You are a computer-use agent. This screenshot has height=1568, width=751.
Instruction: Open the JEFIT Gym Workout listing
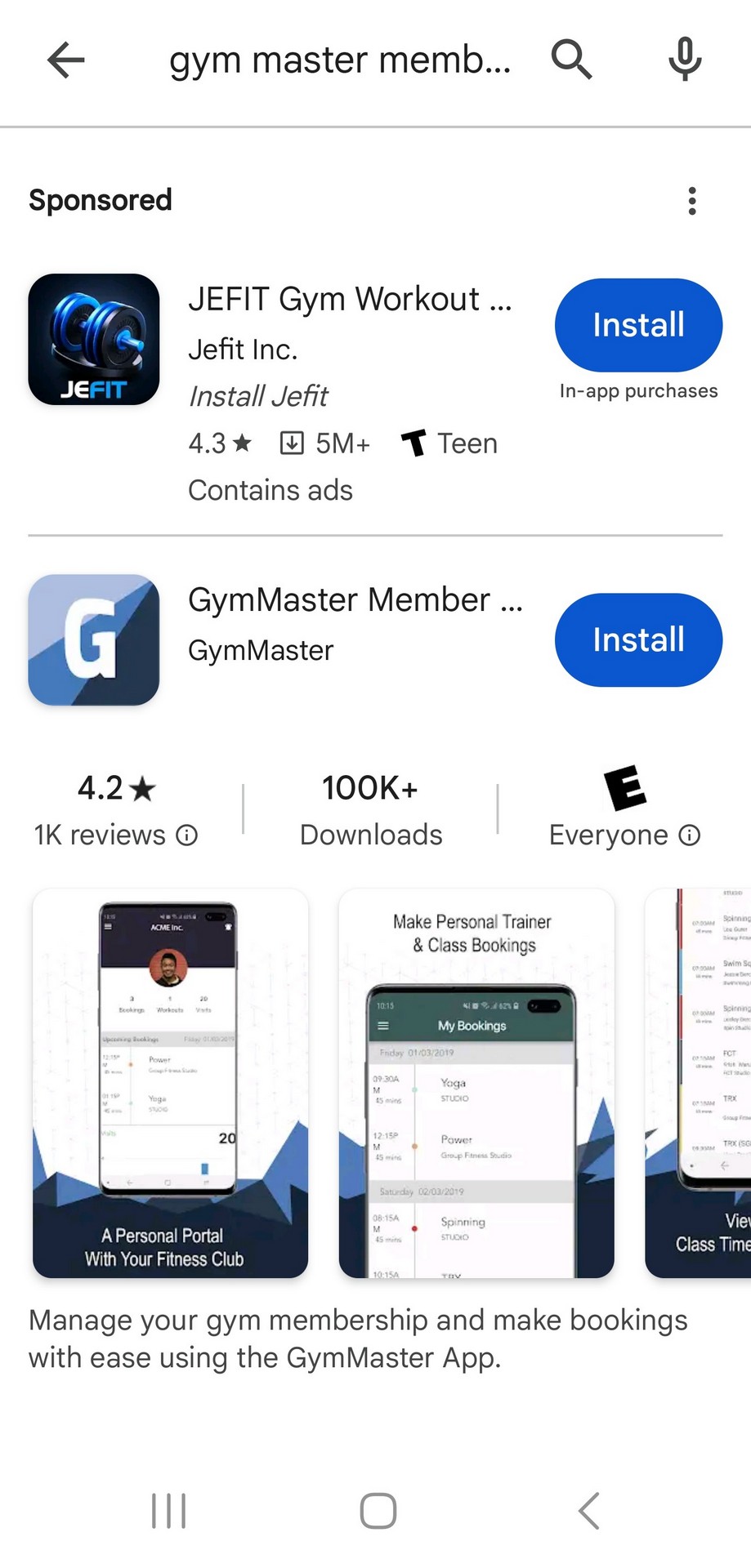pos(350,300)
